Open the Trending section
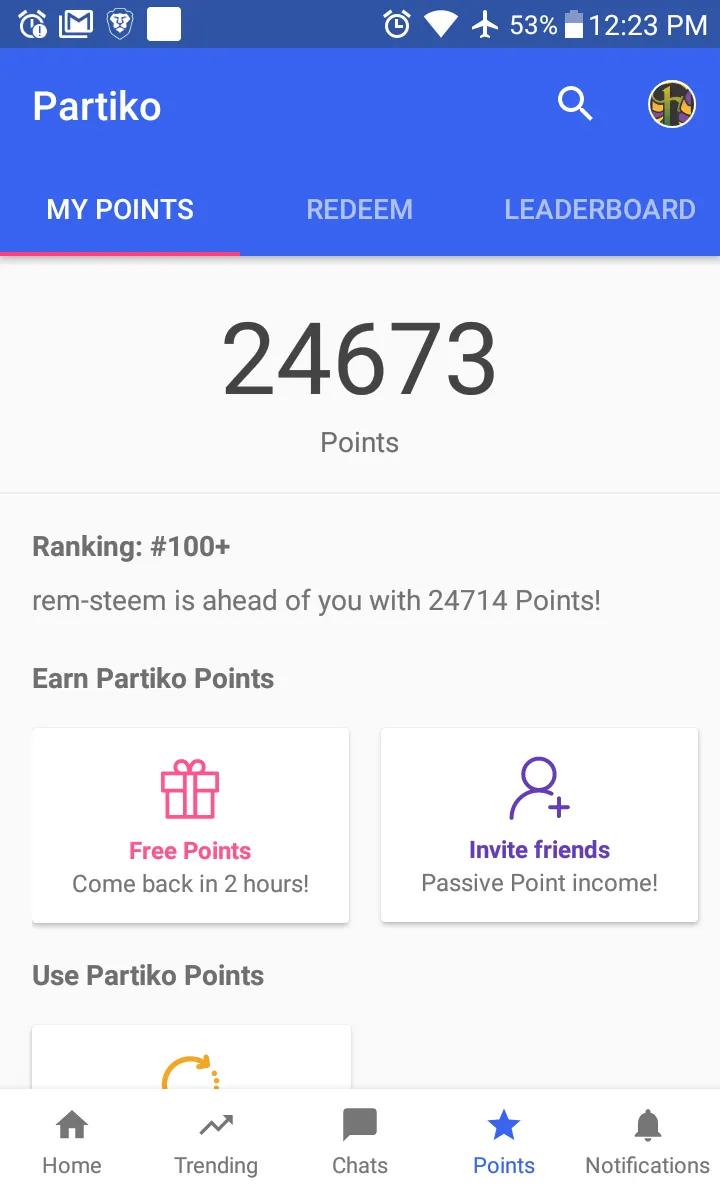This screenshot has width=720, height=1193. click(x=216, y=1141)
